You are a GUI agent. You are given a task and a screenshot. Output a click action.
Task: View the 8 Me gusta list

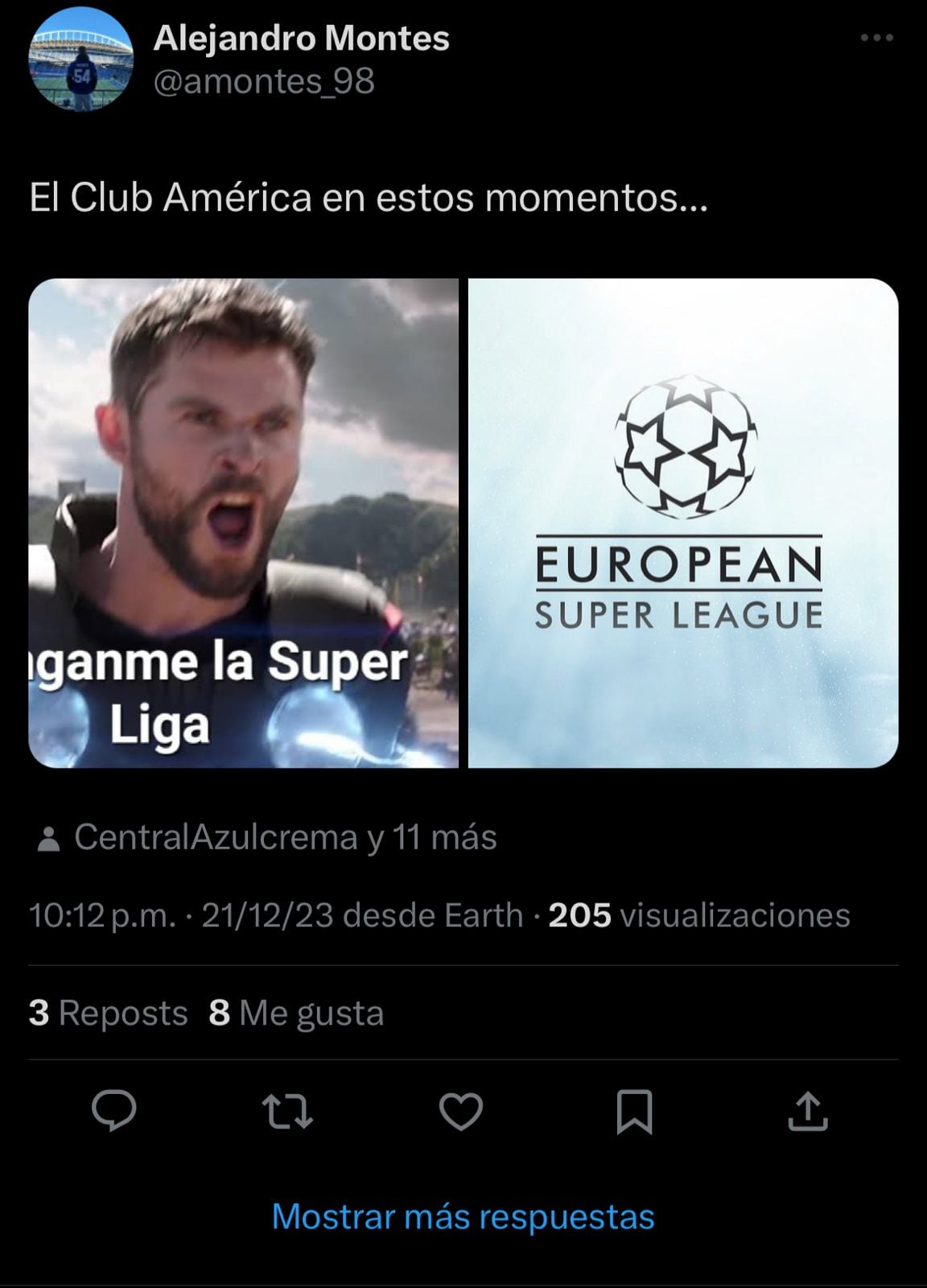click(x=298, y=1013)
